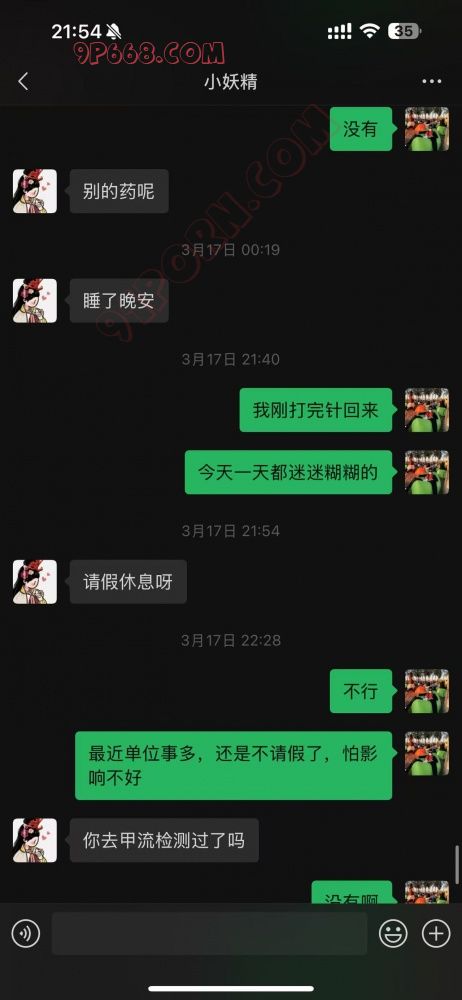The width and height of the screenshot is (462, 1000).
Task: Open my avatar beside "不行"
Action: (427, 691)
